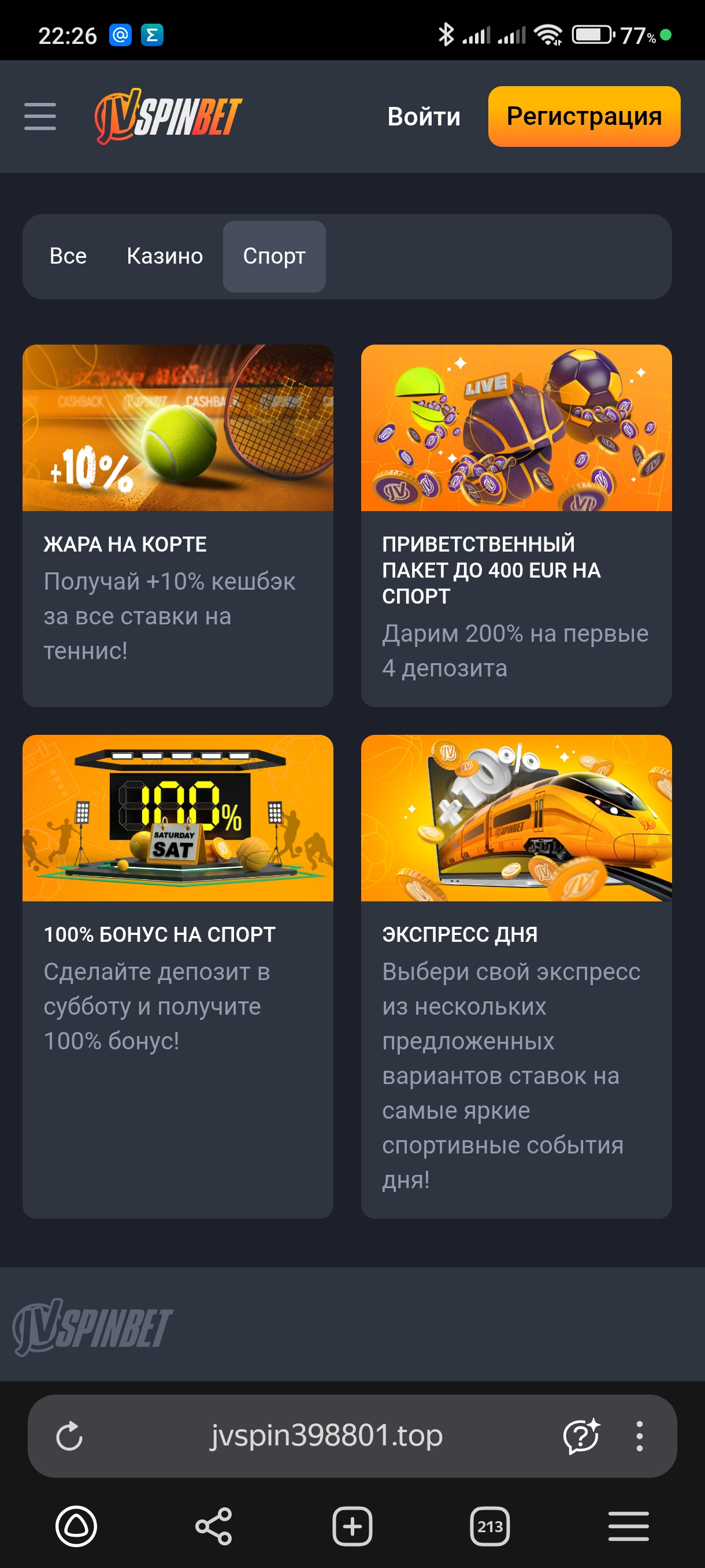705x1568 pixels.
Task: Open the browser's three-dot overflow menu
Action: click(x=639, y=1436)
